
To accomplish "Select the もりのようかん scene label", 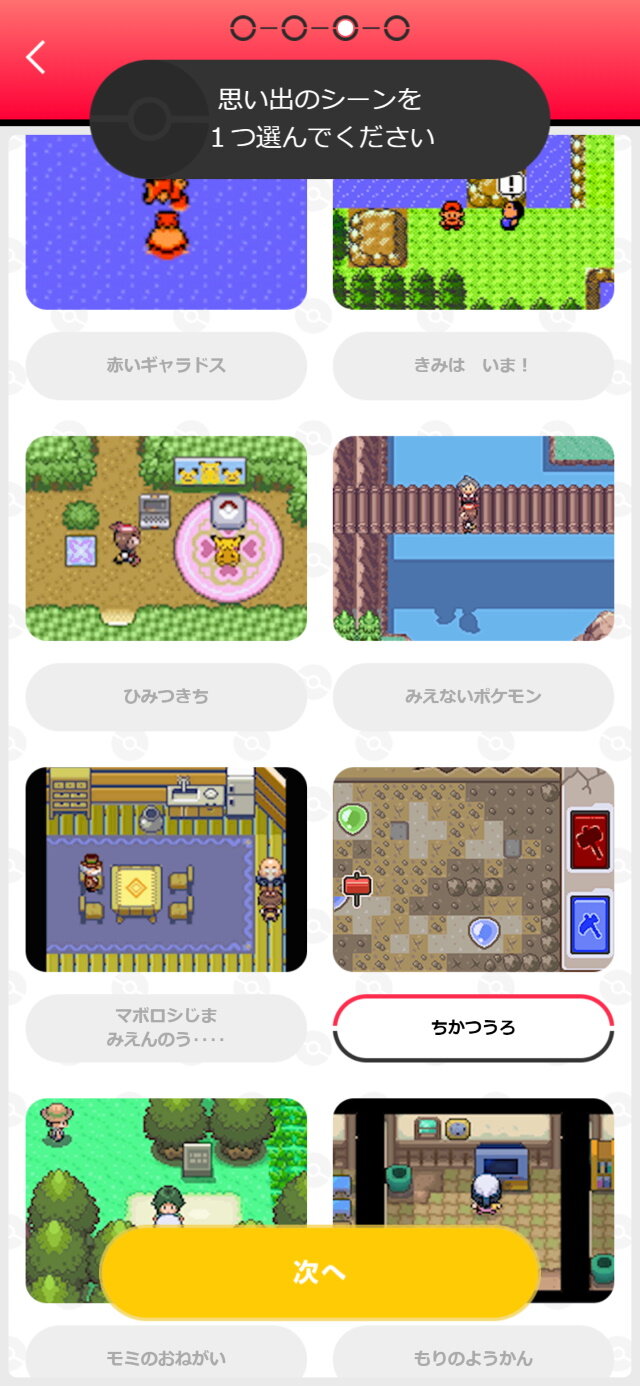I will [473, 1357].
